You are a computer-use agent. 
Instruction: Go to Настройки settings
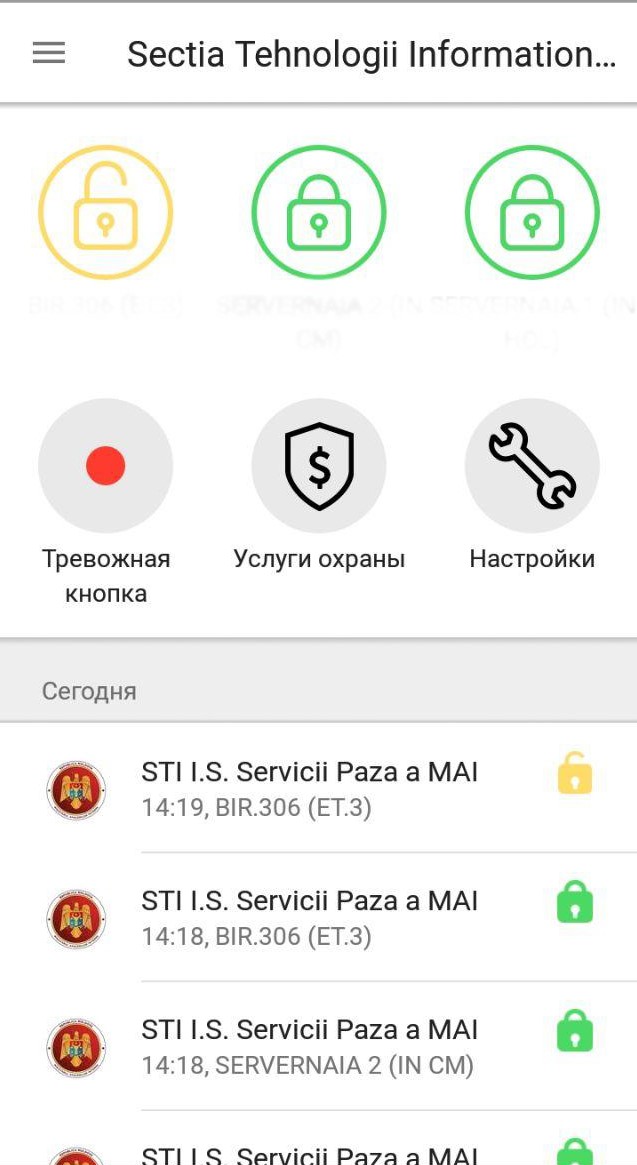click(532, 466)
